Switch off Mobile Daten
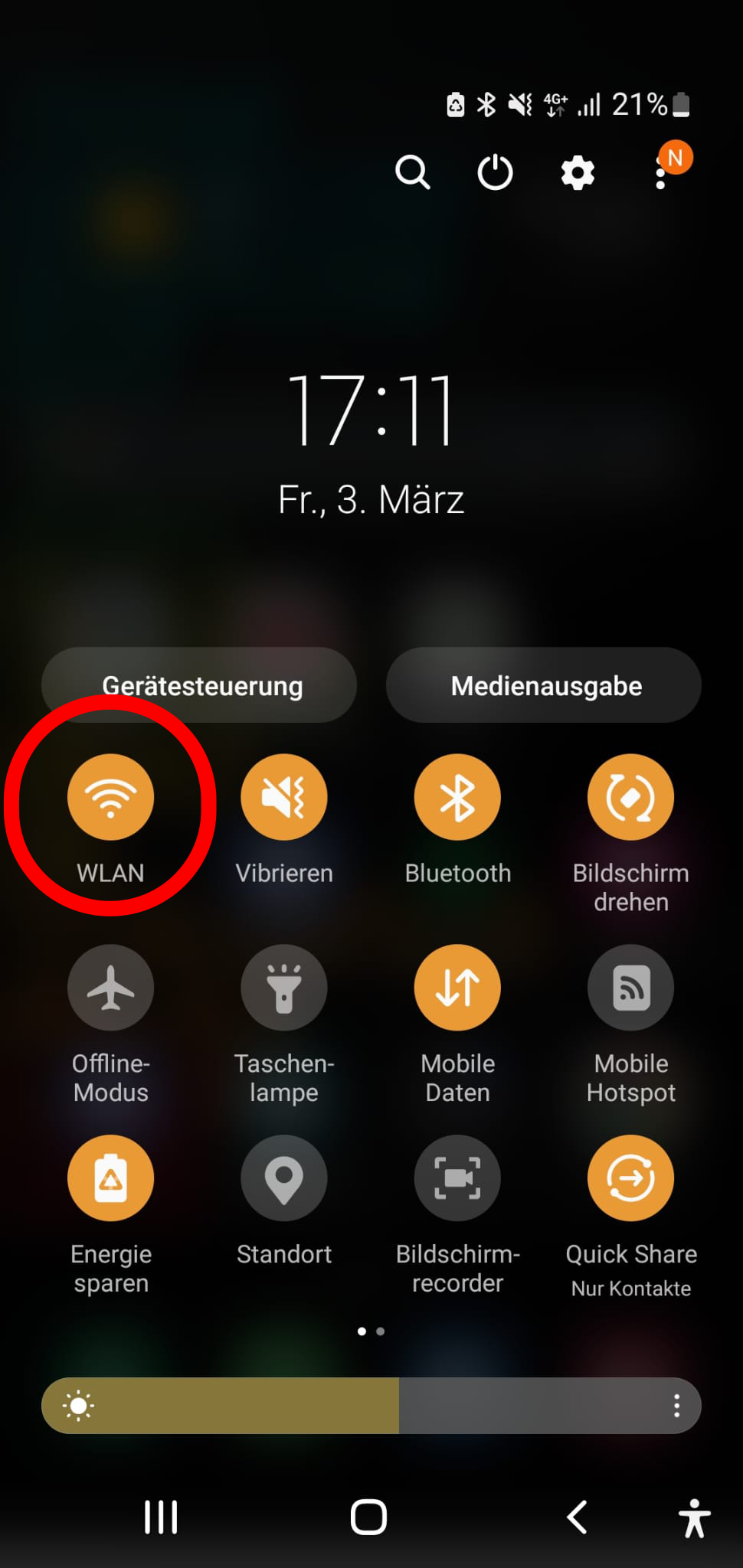 click(x=457, y=988)
